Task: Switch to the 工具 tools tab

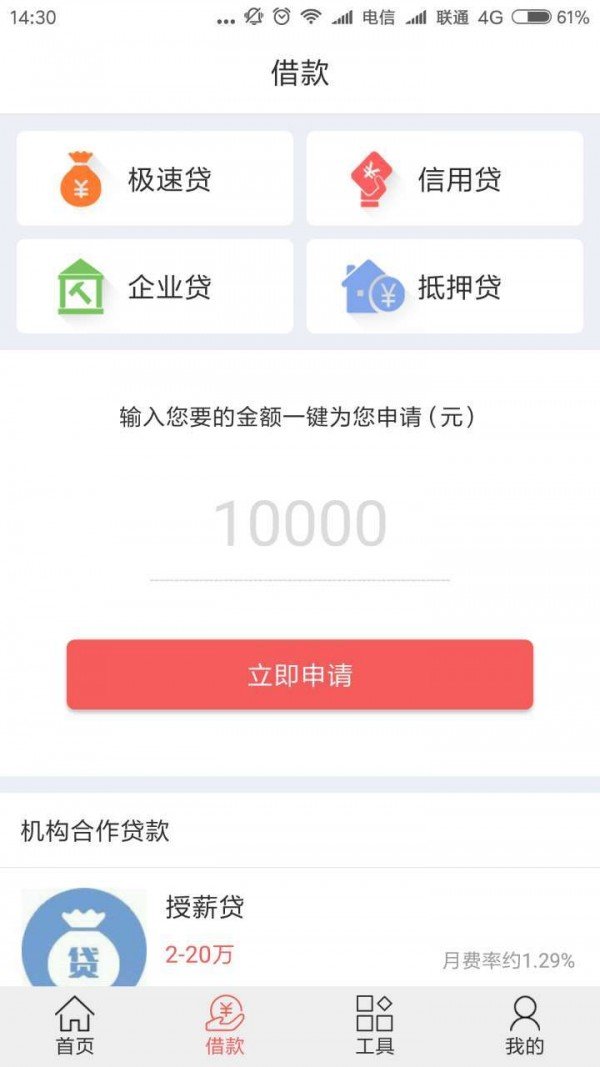Action: coord(375,1026)
